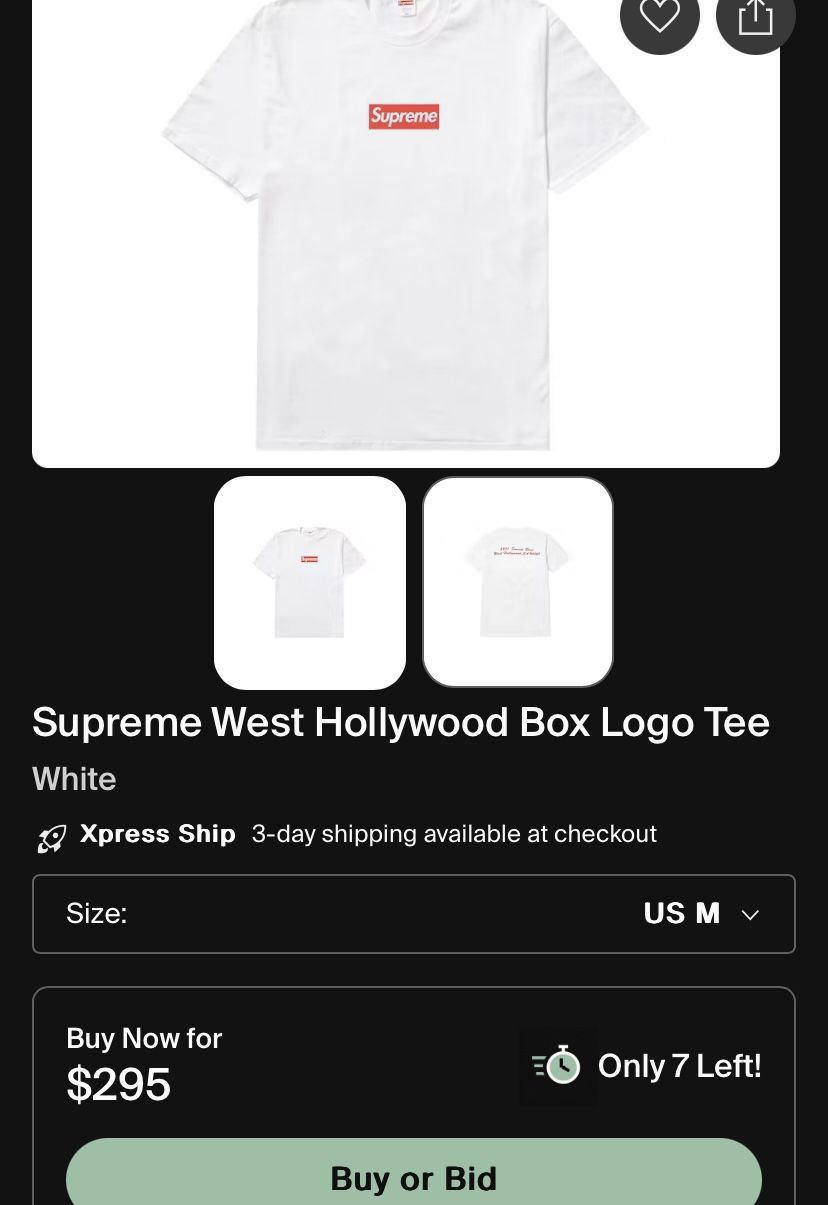Select the back-view shirt thumbnail

click(x=518, y=581)
